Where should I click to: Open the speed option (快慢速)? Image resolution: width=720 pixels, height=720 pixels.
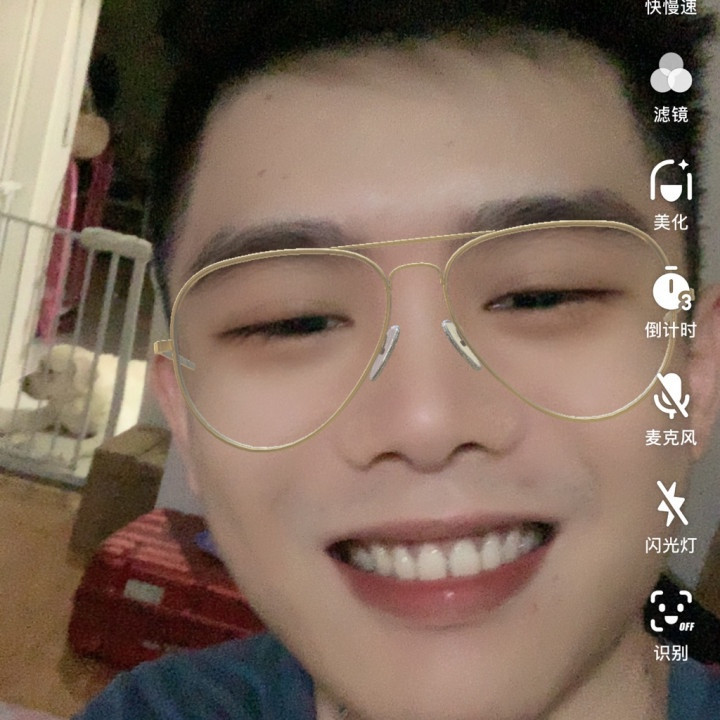pos(671,8)
